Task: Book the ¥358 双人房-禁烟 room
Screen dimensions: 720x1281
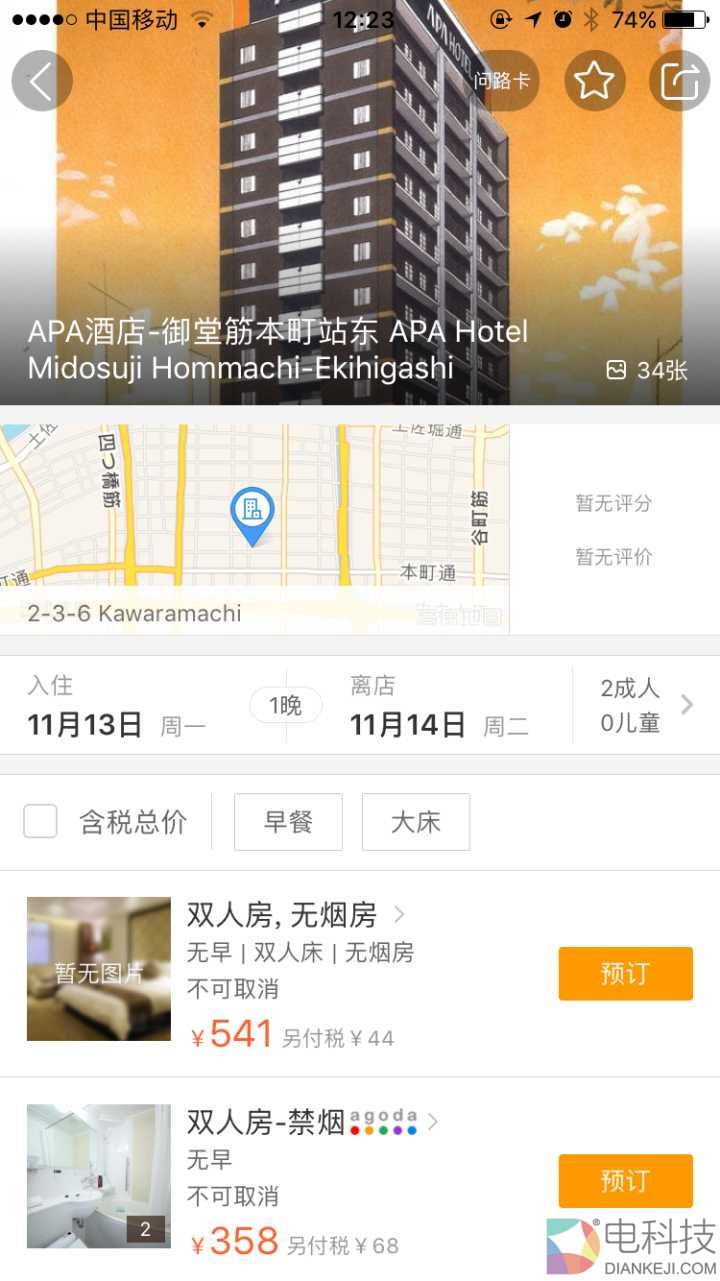Action: tap(625, 1181)
